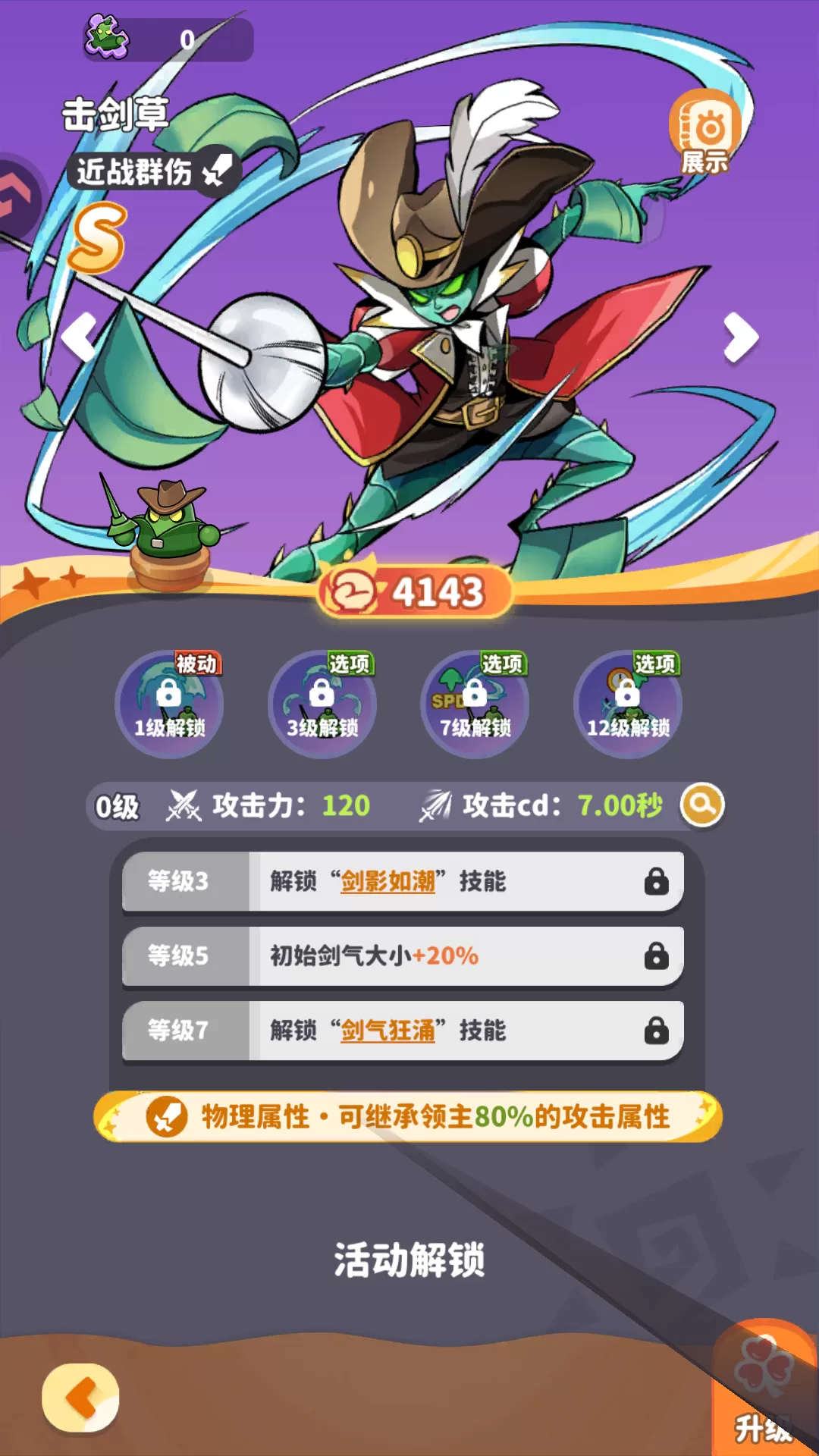
Task: Open stat details with the magnifier icon
Action: click(x=701, y=805)
